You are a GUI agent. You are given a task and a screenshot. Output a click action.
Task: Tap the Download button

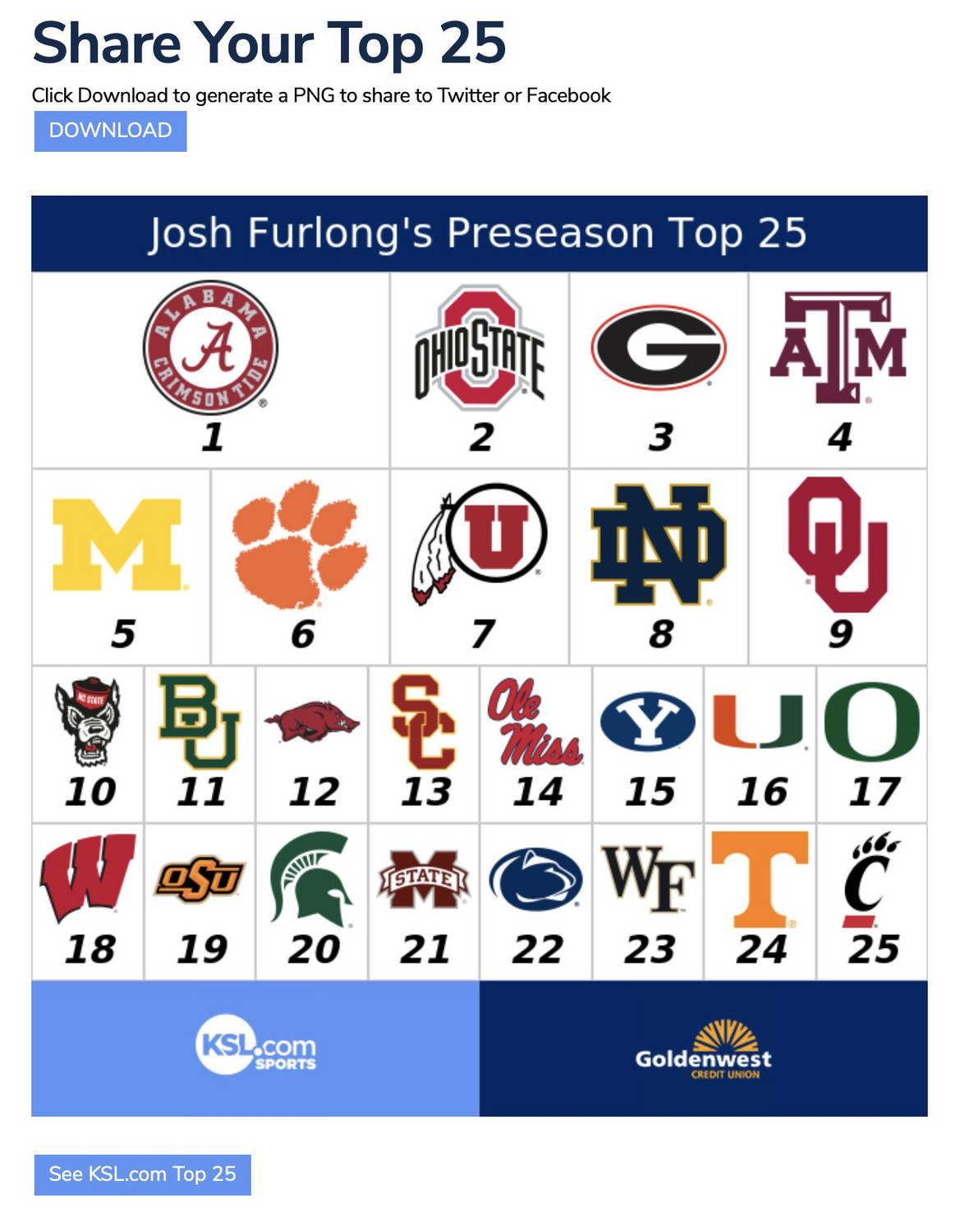tap(110, 131)
